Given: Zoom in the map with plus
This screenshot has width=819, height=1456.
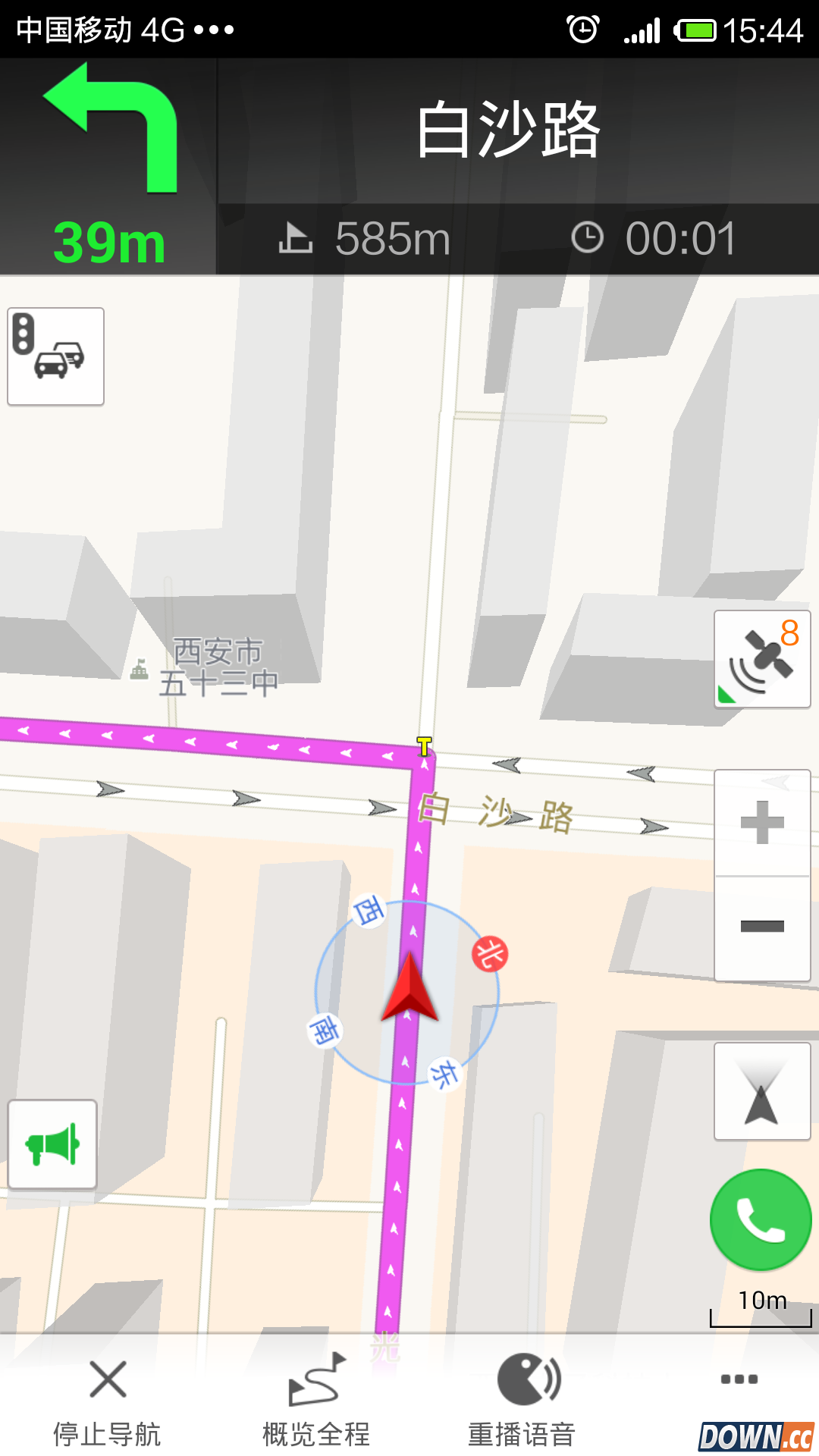Looking at the screenshot, I should point(762,823).
